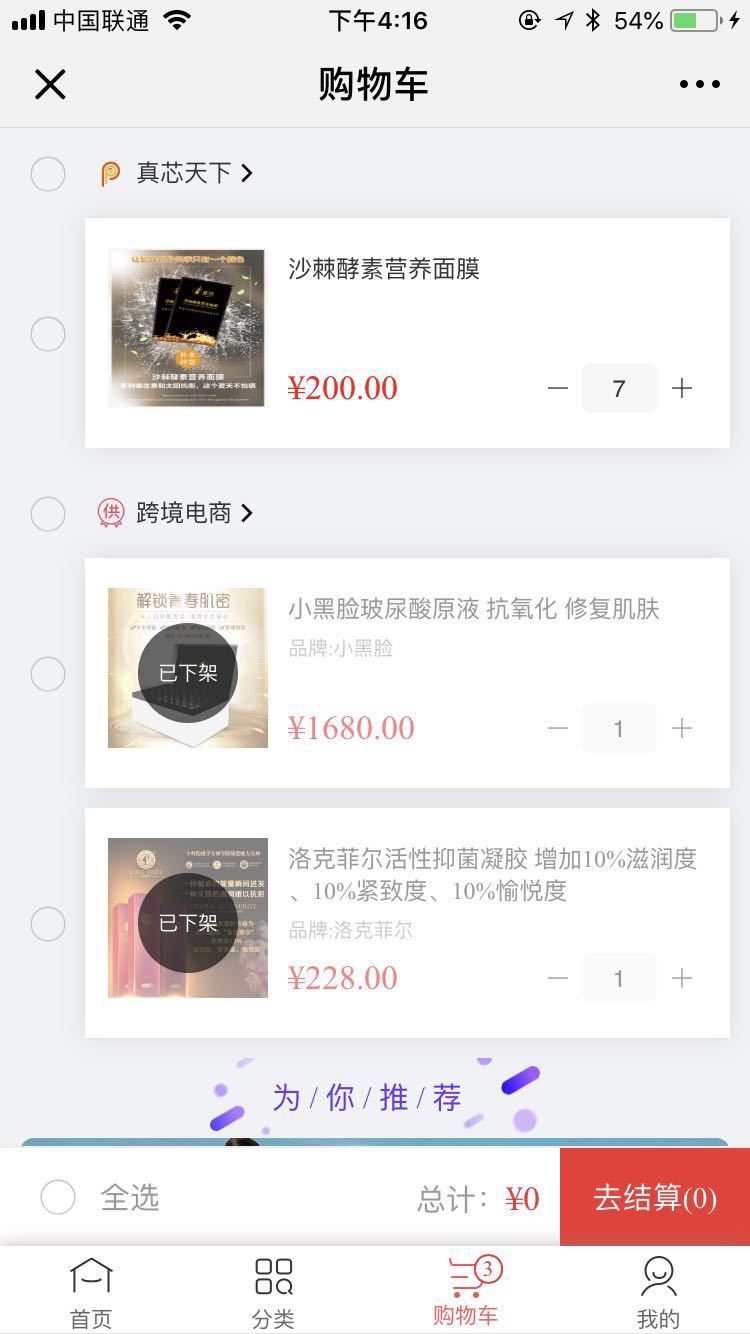The width and height of the screenshot is (750, 1334).
Task: Select all items from 真芯天下 store
Action: (48, 174)
